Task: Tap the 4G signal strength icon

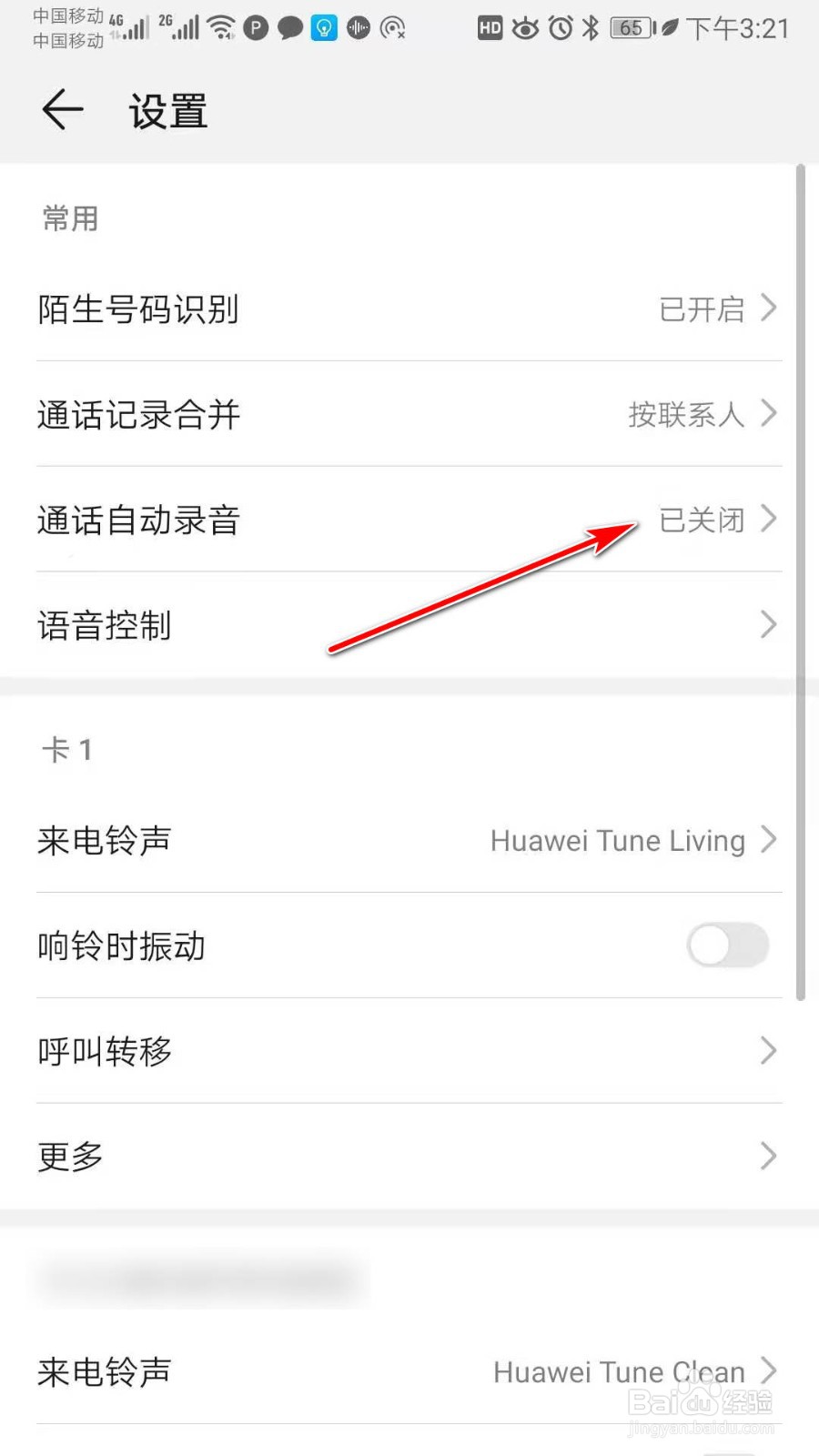Action: [x=127, y=28]
